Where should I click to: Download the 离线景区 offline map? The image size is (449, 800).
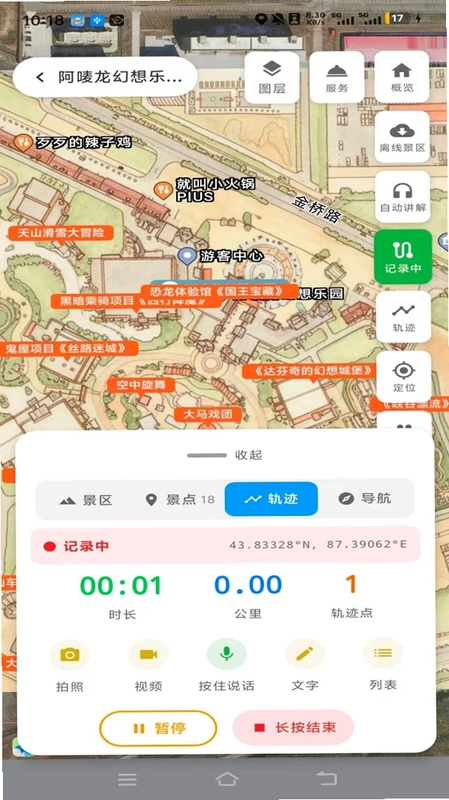click(x=402, y=137)
